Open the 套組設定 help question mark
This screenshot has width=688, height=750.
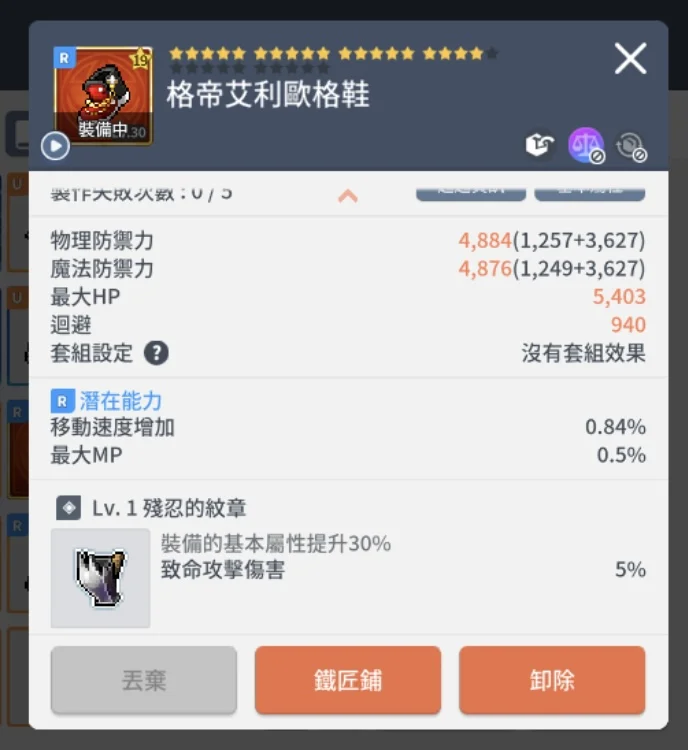point(156,353)
